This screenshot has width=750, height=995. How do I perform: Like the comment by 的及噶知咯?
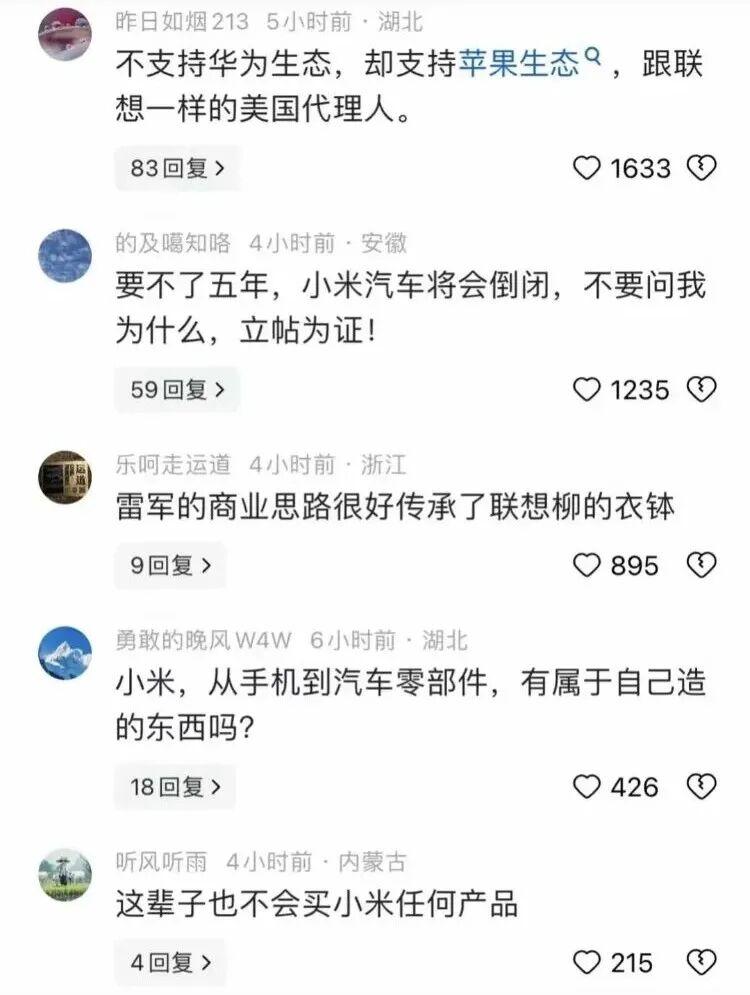(x=587, y=389)
